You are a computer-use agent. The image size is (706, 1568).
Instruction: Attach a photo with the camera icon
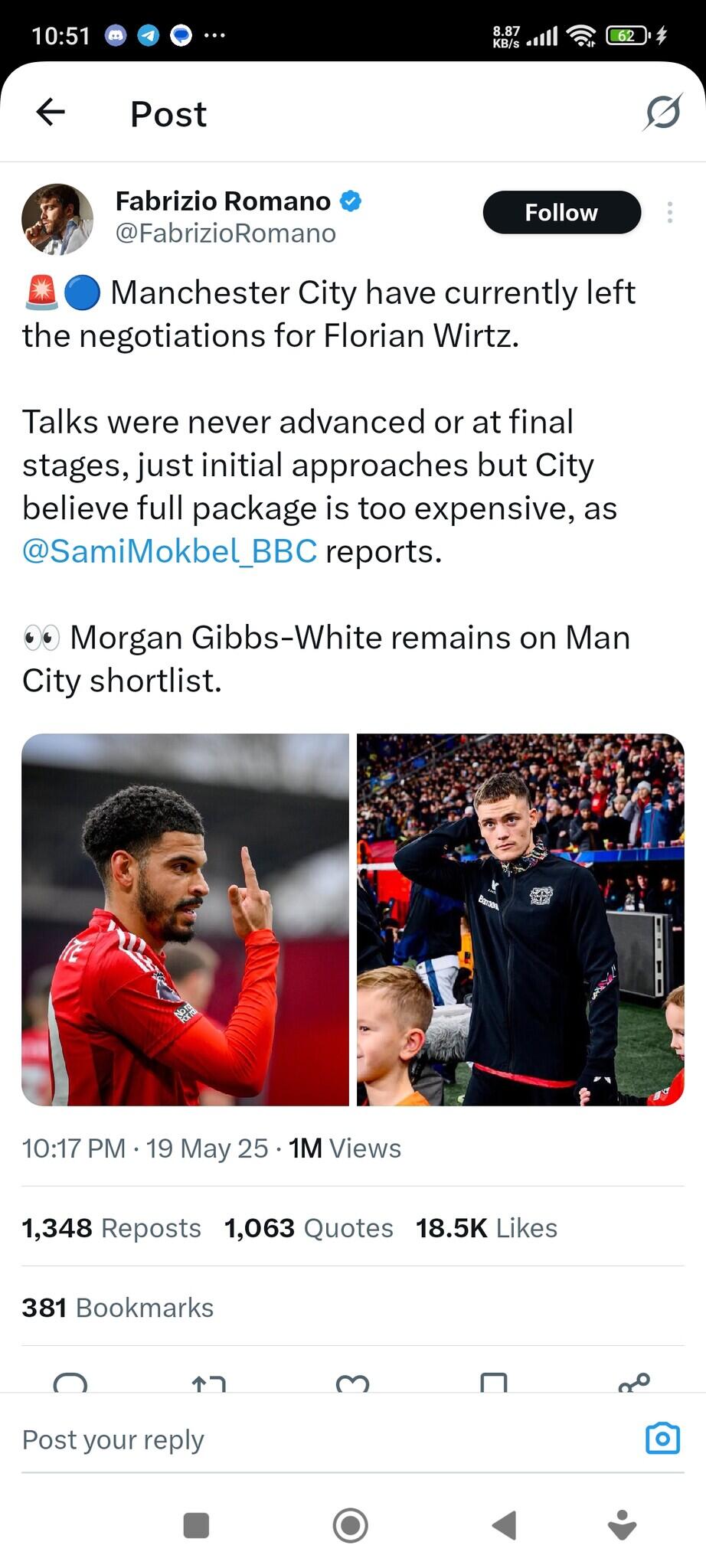(x=662, y=1439)
